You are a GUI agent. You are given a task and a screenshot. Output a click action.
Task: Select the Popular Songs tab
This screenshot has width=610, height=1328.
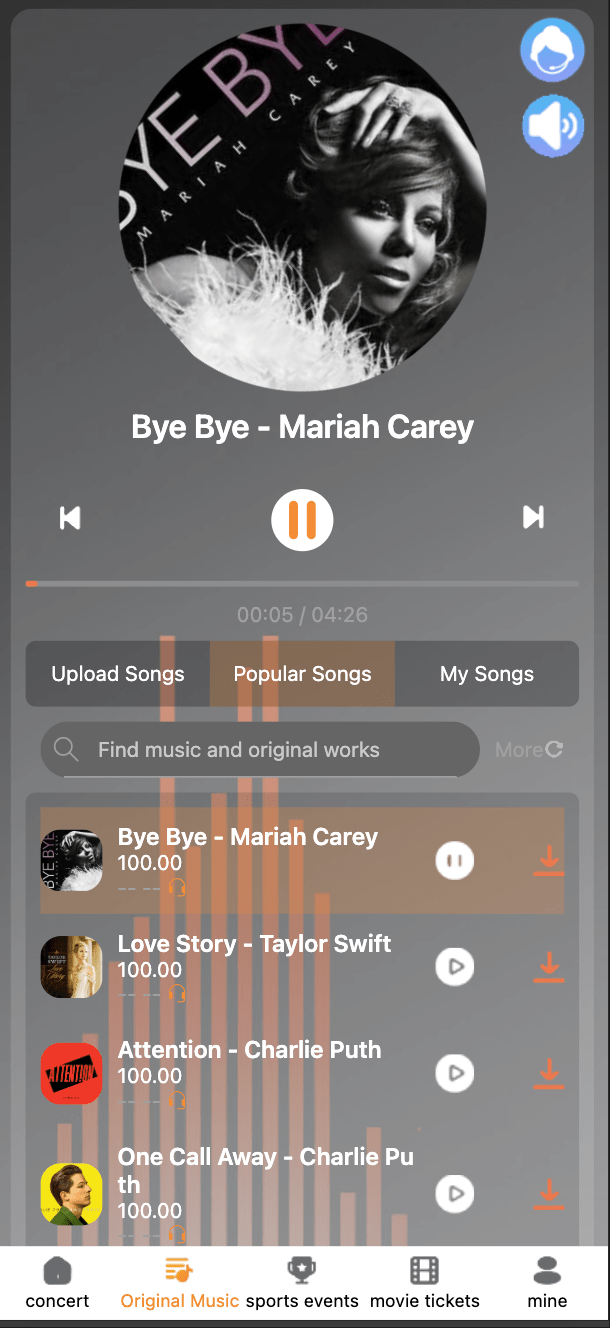[302, 674]
